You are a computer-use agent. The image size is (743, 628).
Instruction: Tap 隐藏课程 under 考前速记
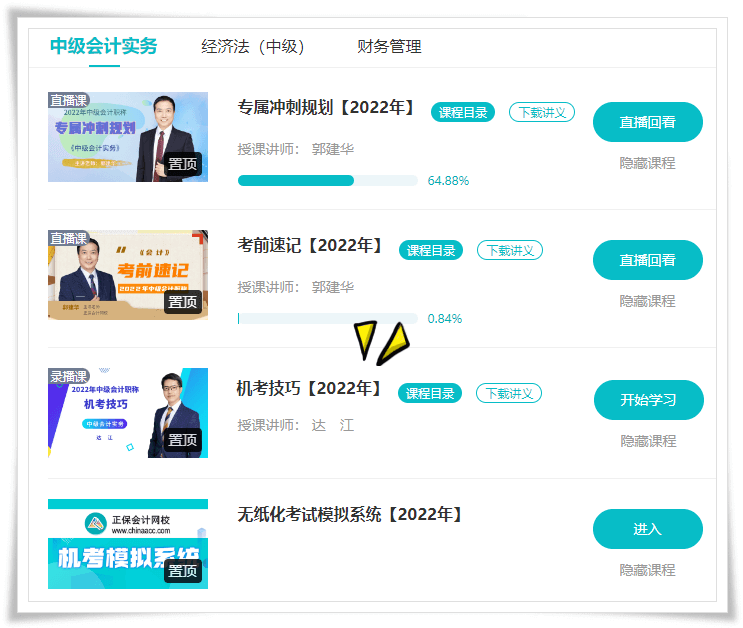pos(647,301)
